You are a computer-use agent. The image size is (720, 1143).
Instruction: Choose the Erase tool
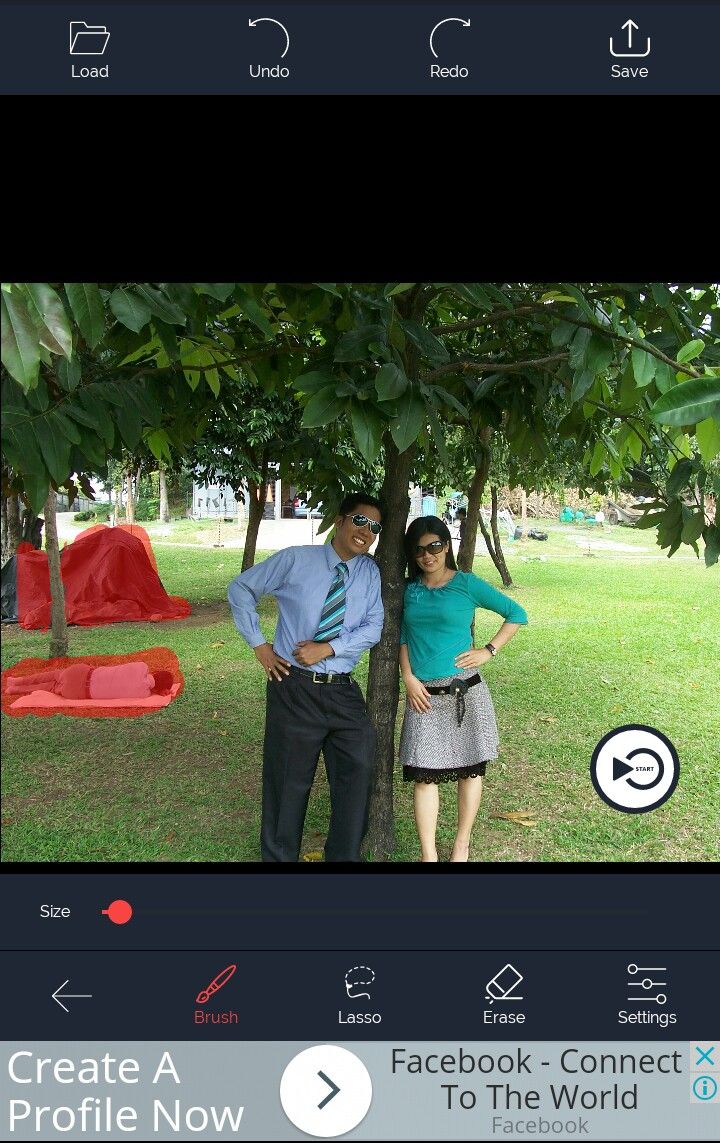[x=504, y=996]
